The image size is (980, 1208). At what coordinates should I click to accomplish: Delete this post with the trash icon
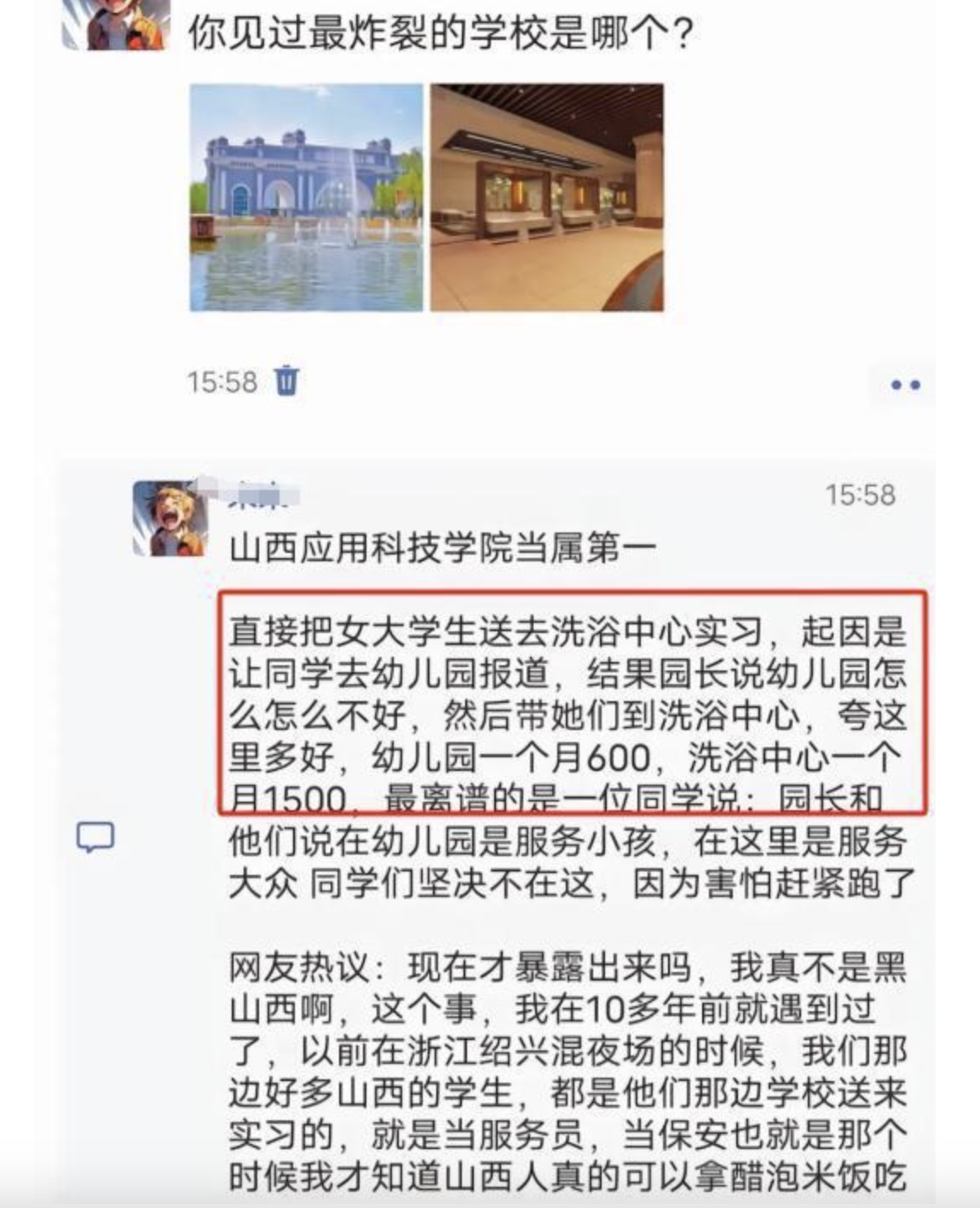click(x=287, y=380)
